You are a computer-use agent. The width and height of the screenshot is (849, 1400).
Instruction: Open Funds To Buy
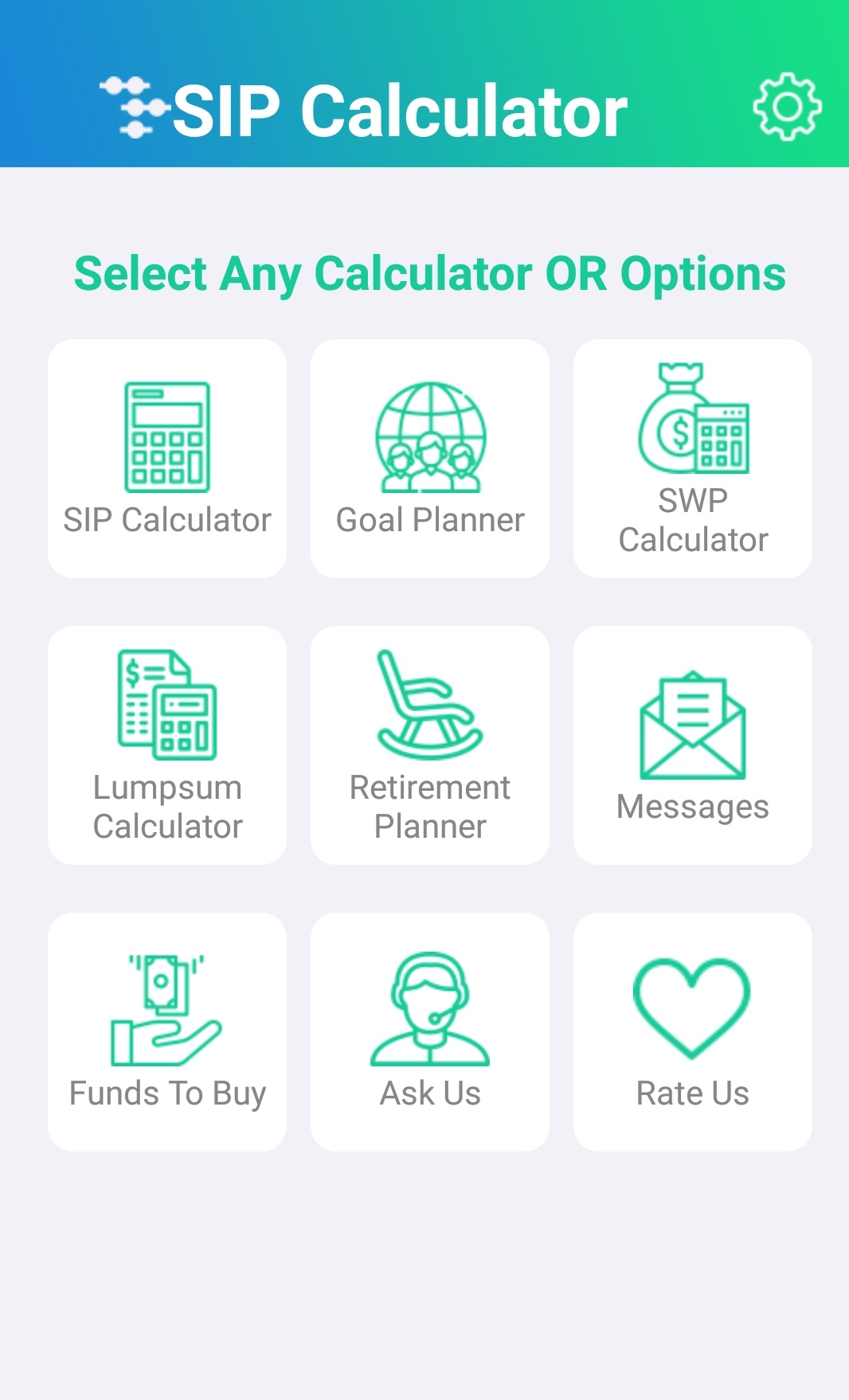pos(167,1032)
